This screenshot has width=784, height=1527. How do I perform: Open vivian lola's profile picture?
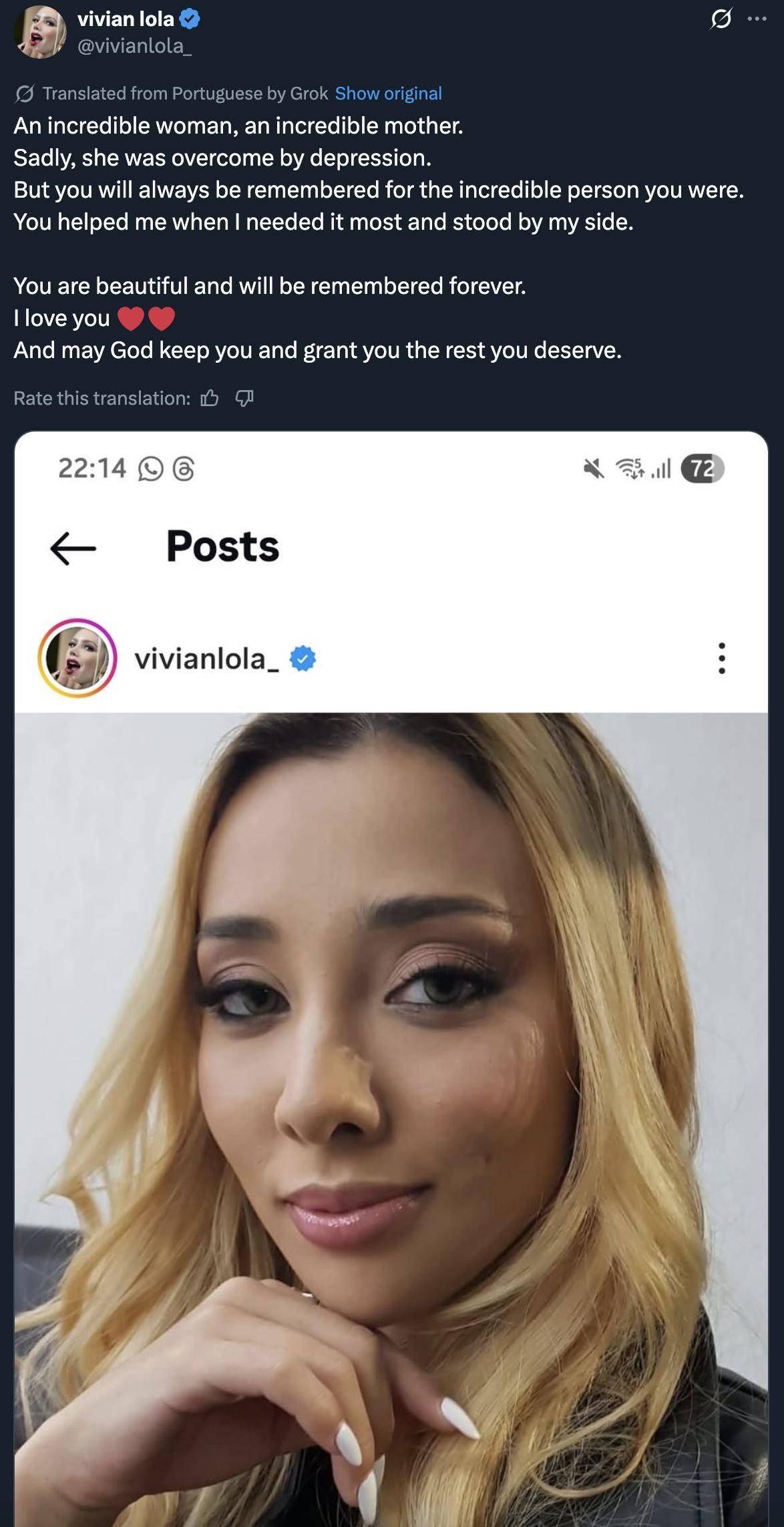40,32
